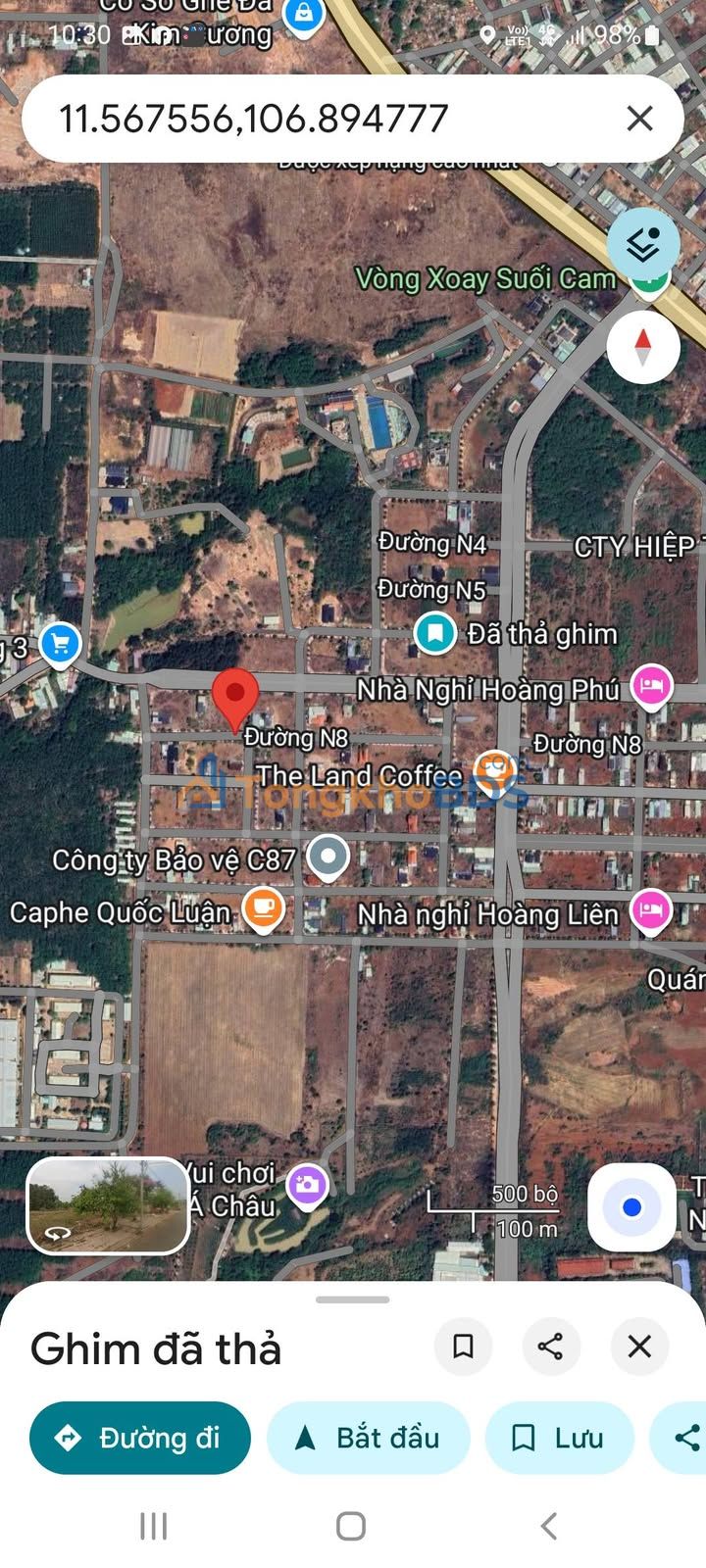Clear the coordinates in the search box
Viewport: 706px width, 1568px height.
point(639,119)
